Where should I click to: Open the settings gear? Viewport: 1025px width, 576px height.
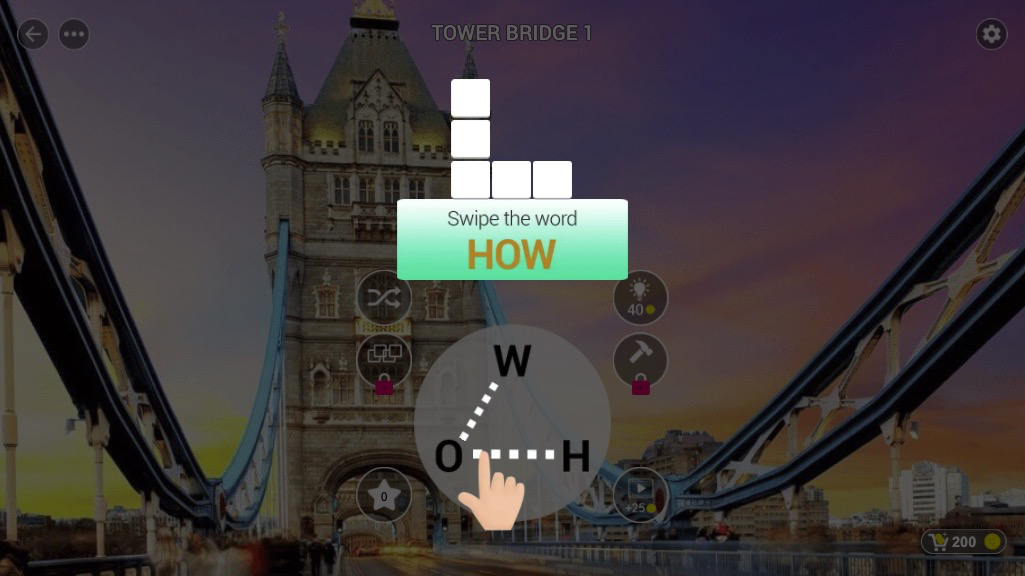[991, 34]
